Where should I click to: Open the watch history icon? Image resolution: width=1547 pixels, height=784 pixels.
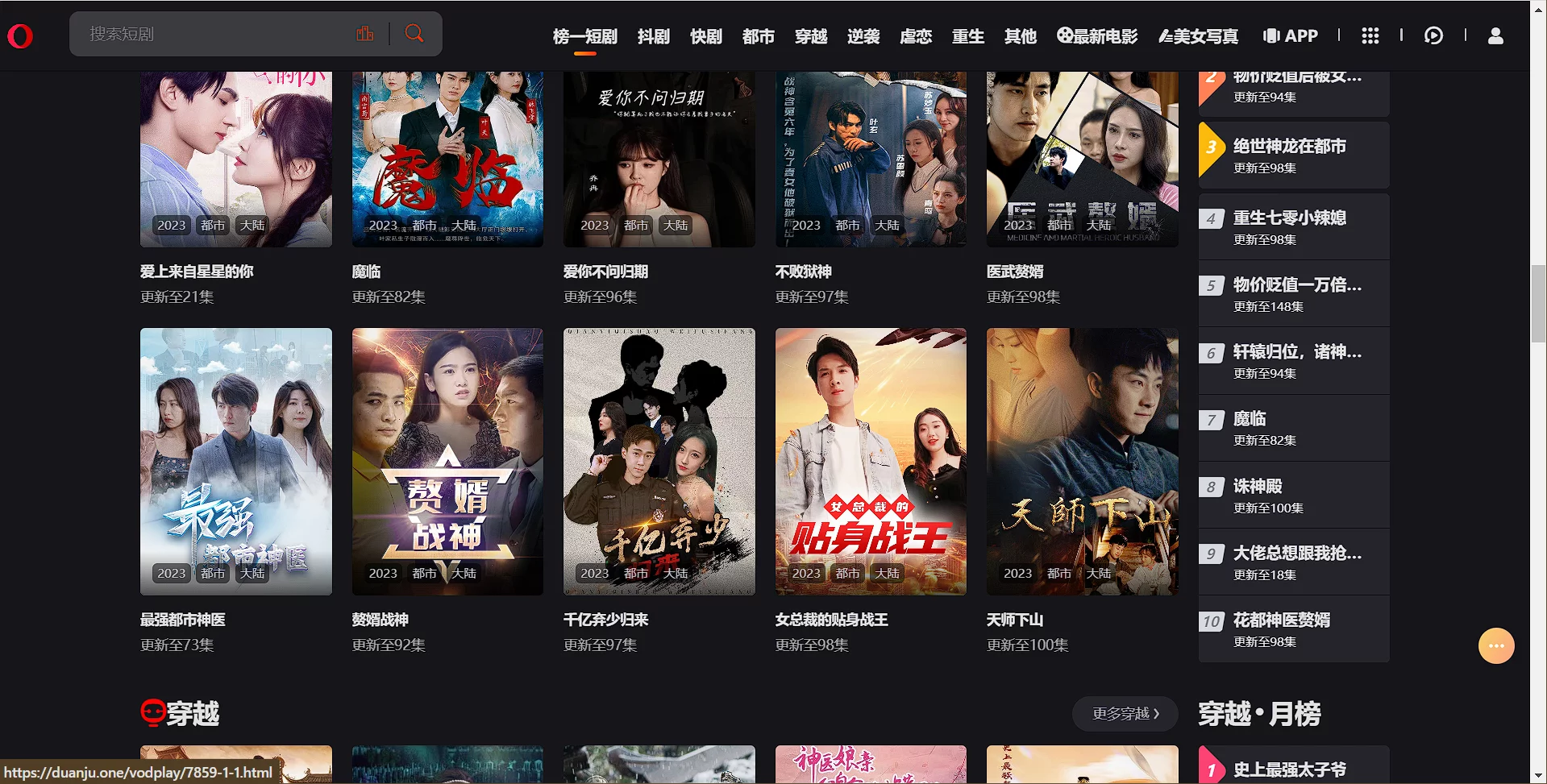[1433, 35]
